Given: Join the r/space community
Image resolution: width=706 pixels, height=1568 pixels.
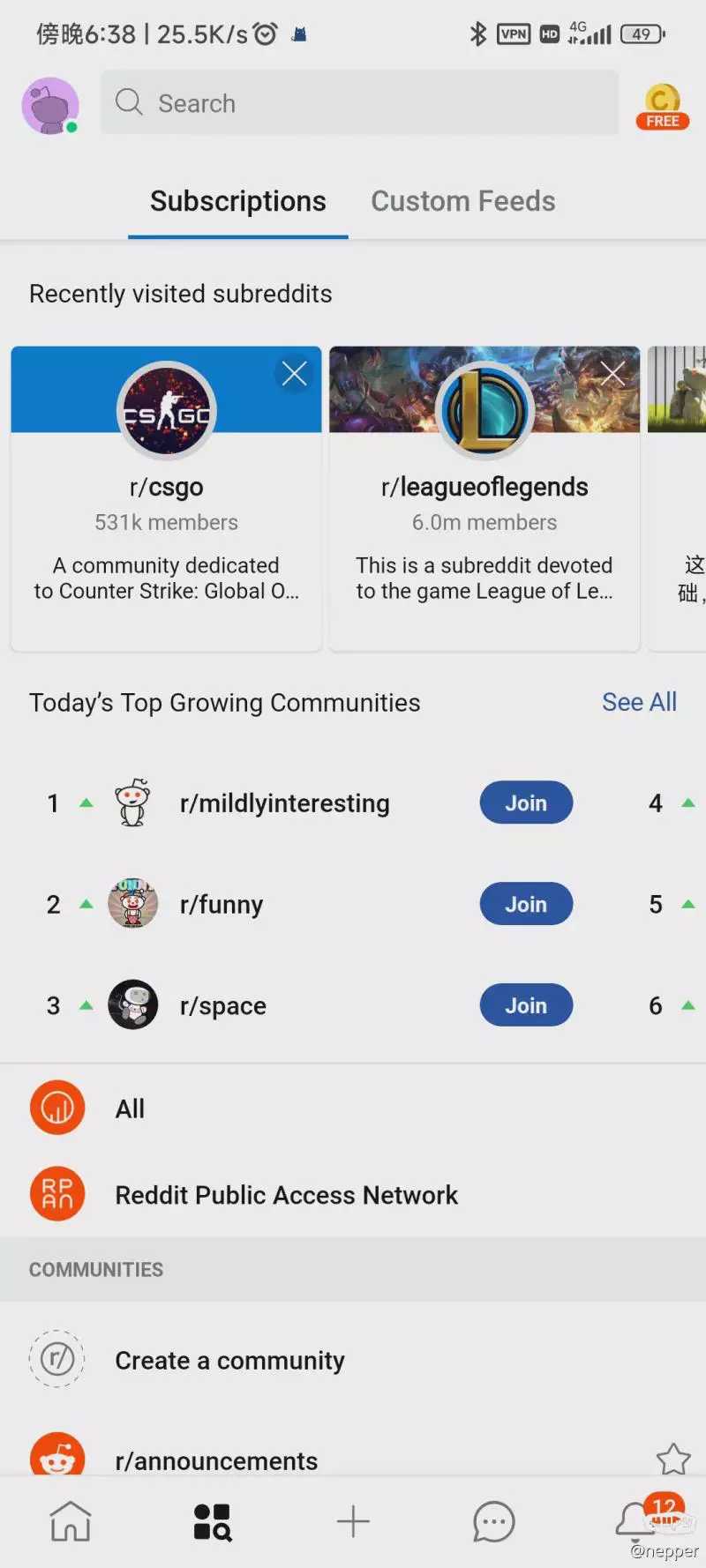Looking at the screenshot, I should click(526, 1005).
